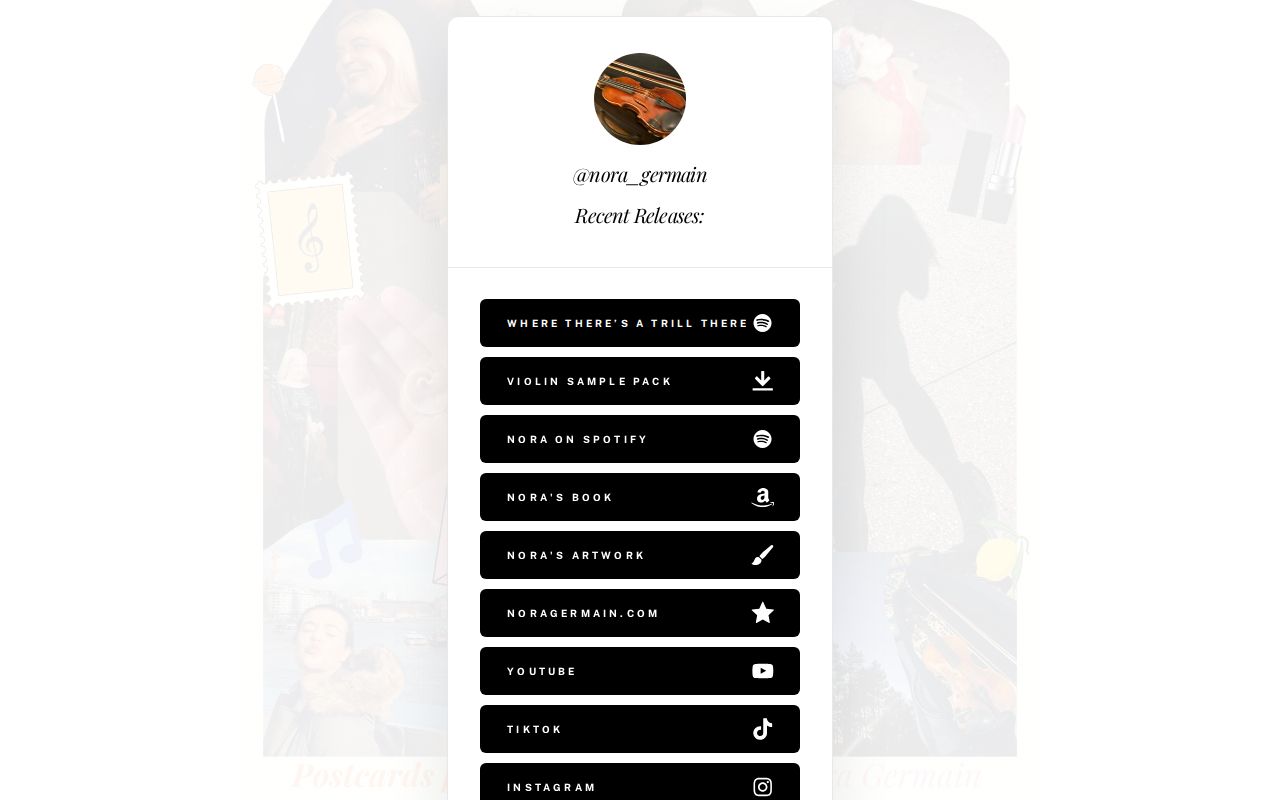Visit noragermain.com website
This screenshot has height=800, width=1280.
coord(639,613)
